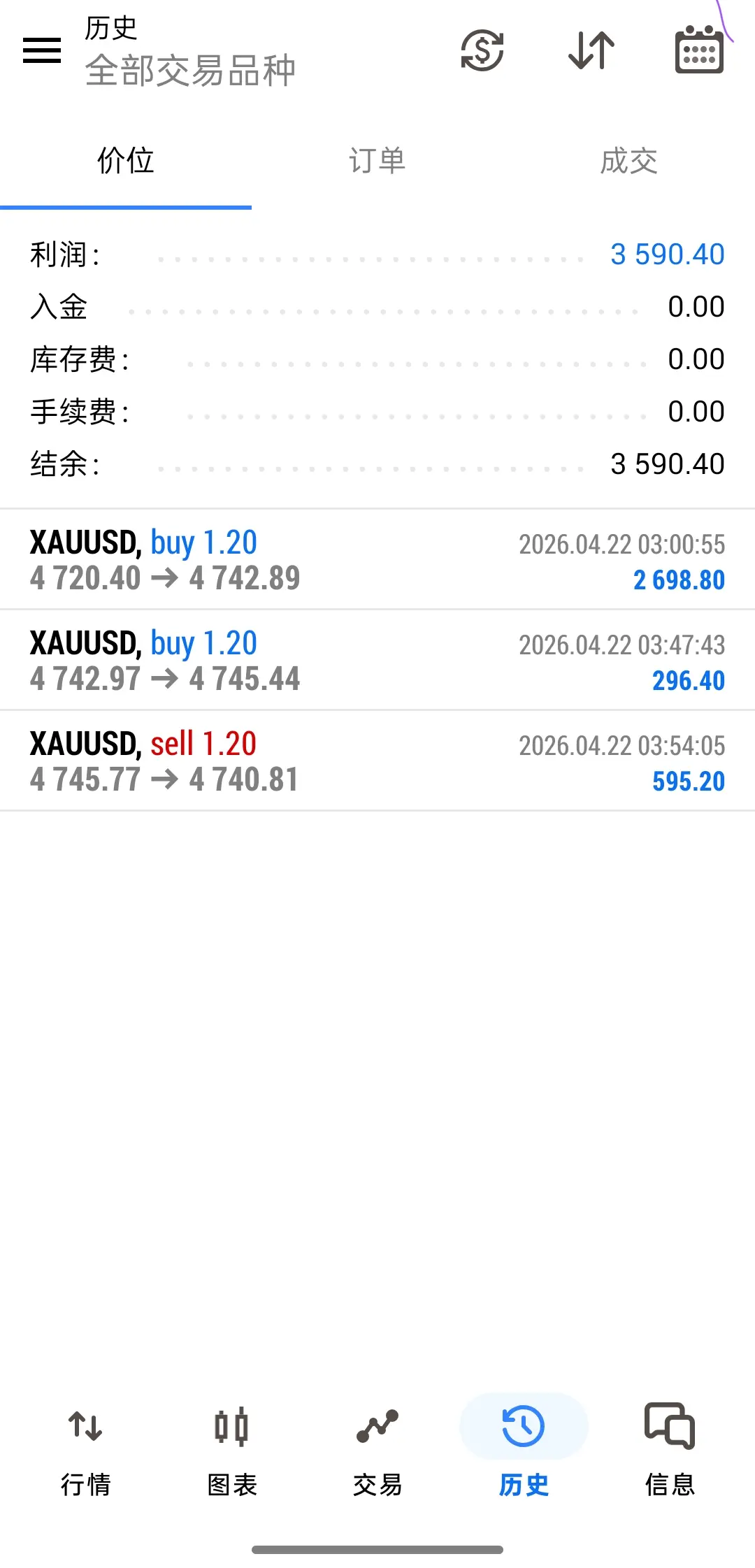Select the 价位 tab
755x1568 pixels.
click(x=126, y=161)
